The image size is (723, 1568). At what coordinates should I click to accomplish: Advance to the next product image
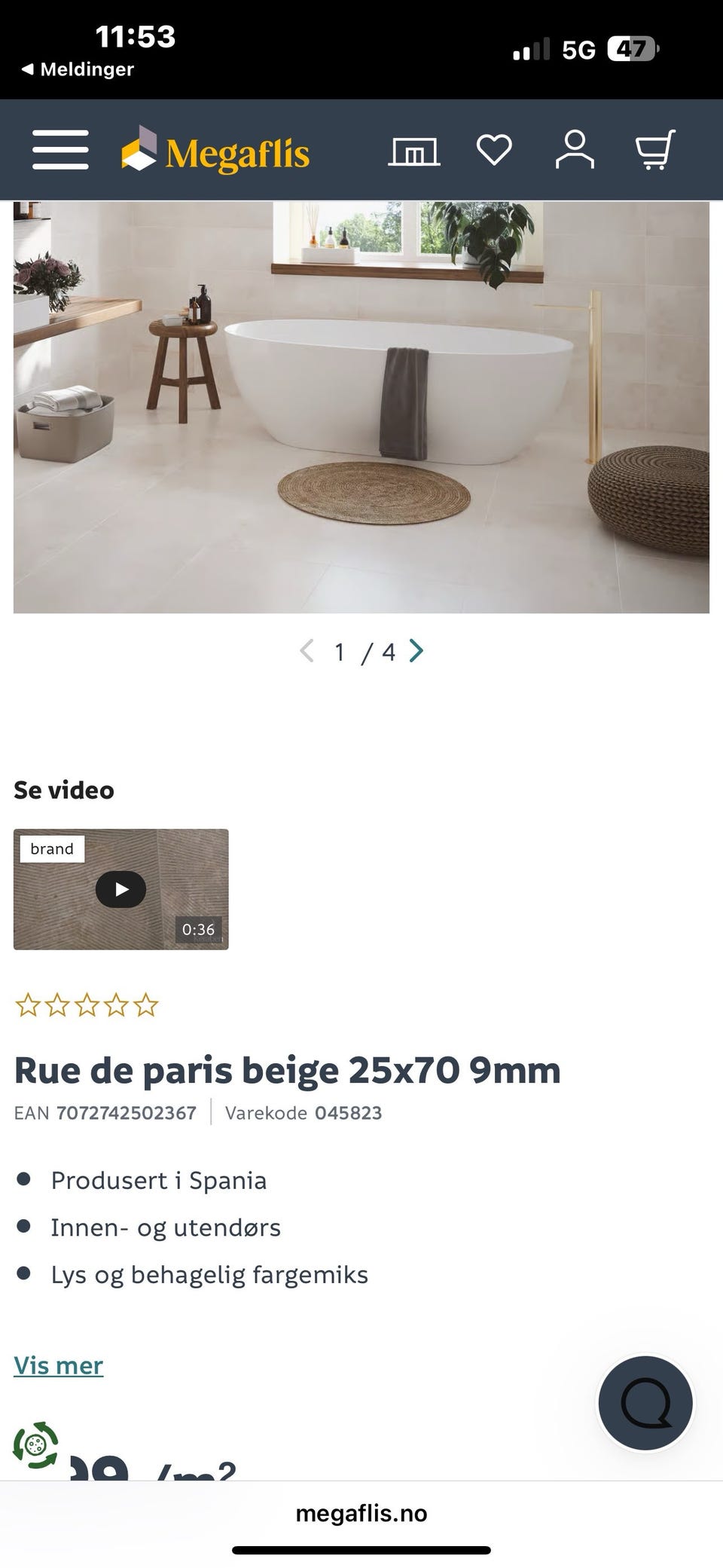point(416,650)
